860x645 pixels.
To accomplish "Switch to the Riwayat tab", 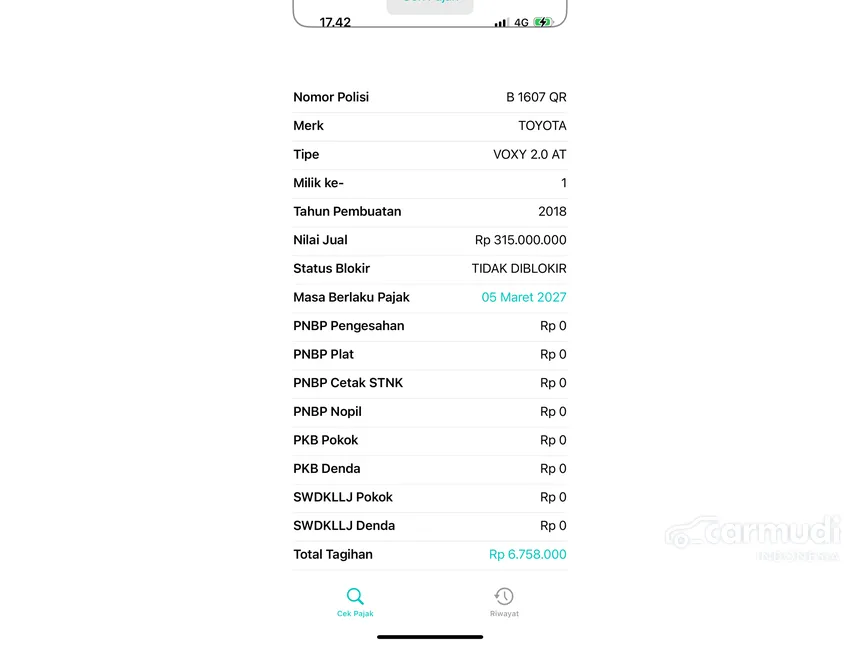I will tap(504, 601).
